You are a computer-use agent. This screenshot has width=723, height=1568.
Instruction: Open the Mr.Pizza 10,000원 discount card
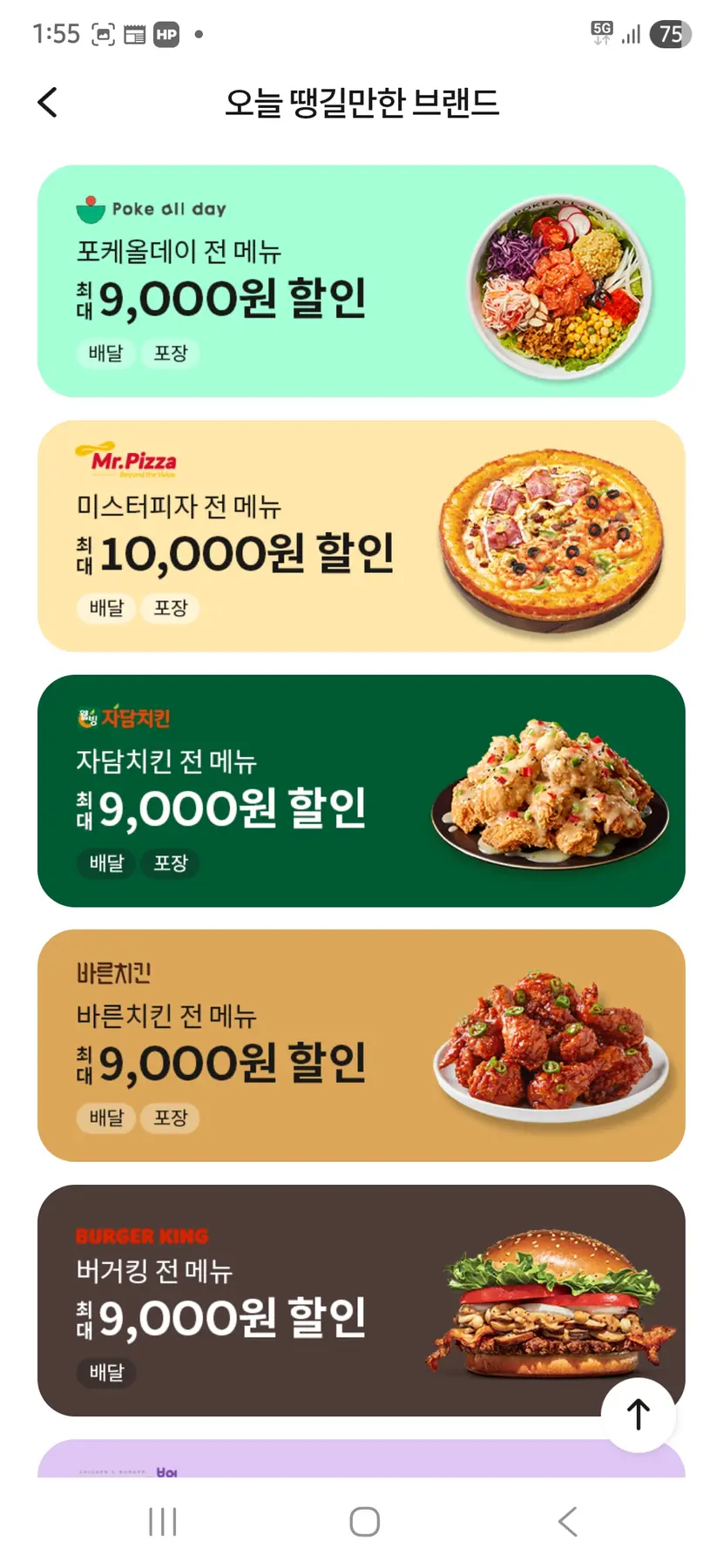click(x=361, y=536)
